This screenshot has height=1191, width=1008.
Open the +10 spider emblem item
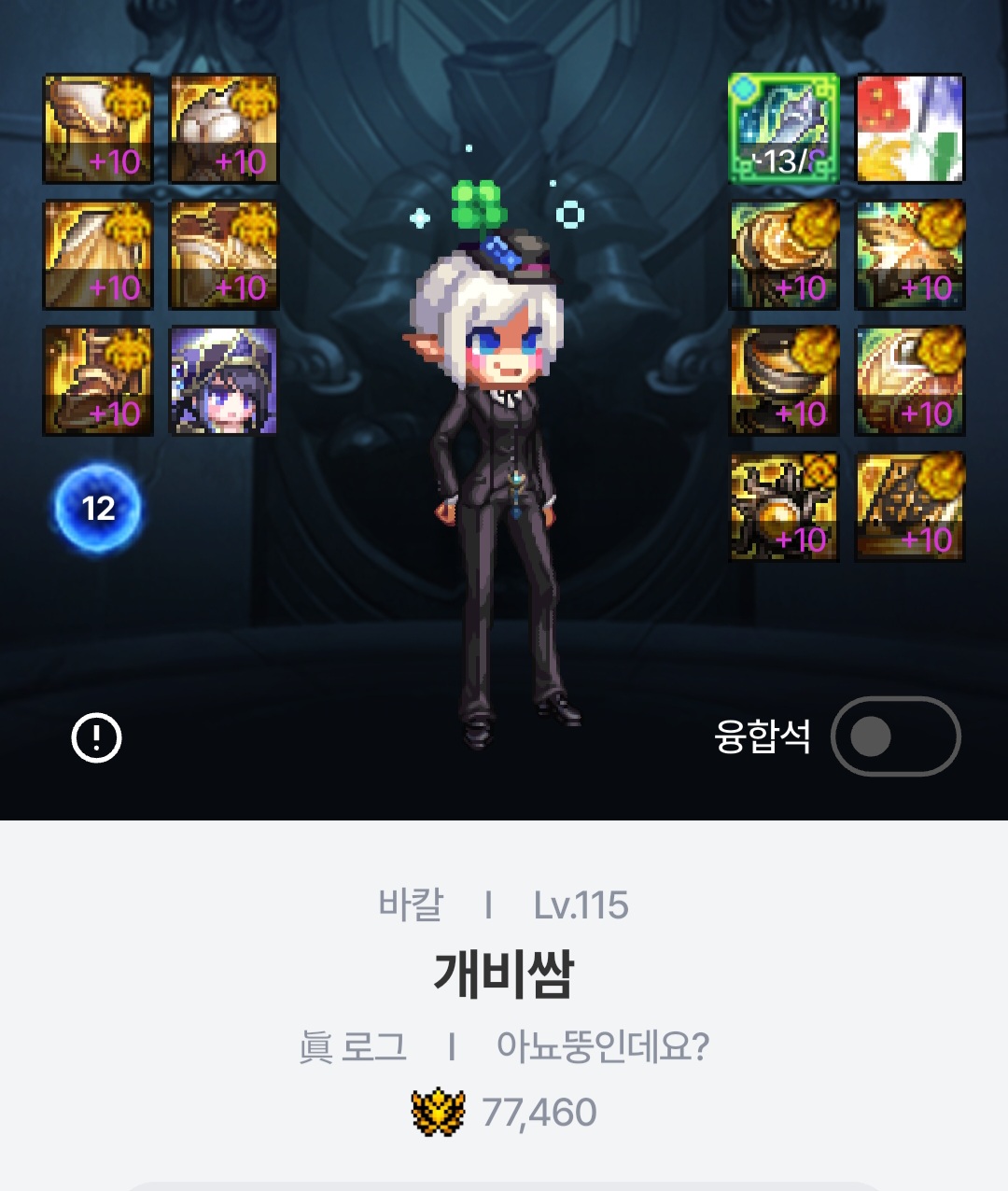(783, 507)
